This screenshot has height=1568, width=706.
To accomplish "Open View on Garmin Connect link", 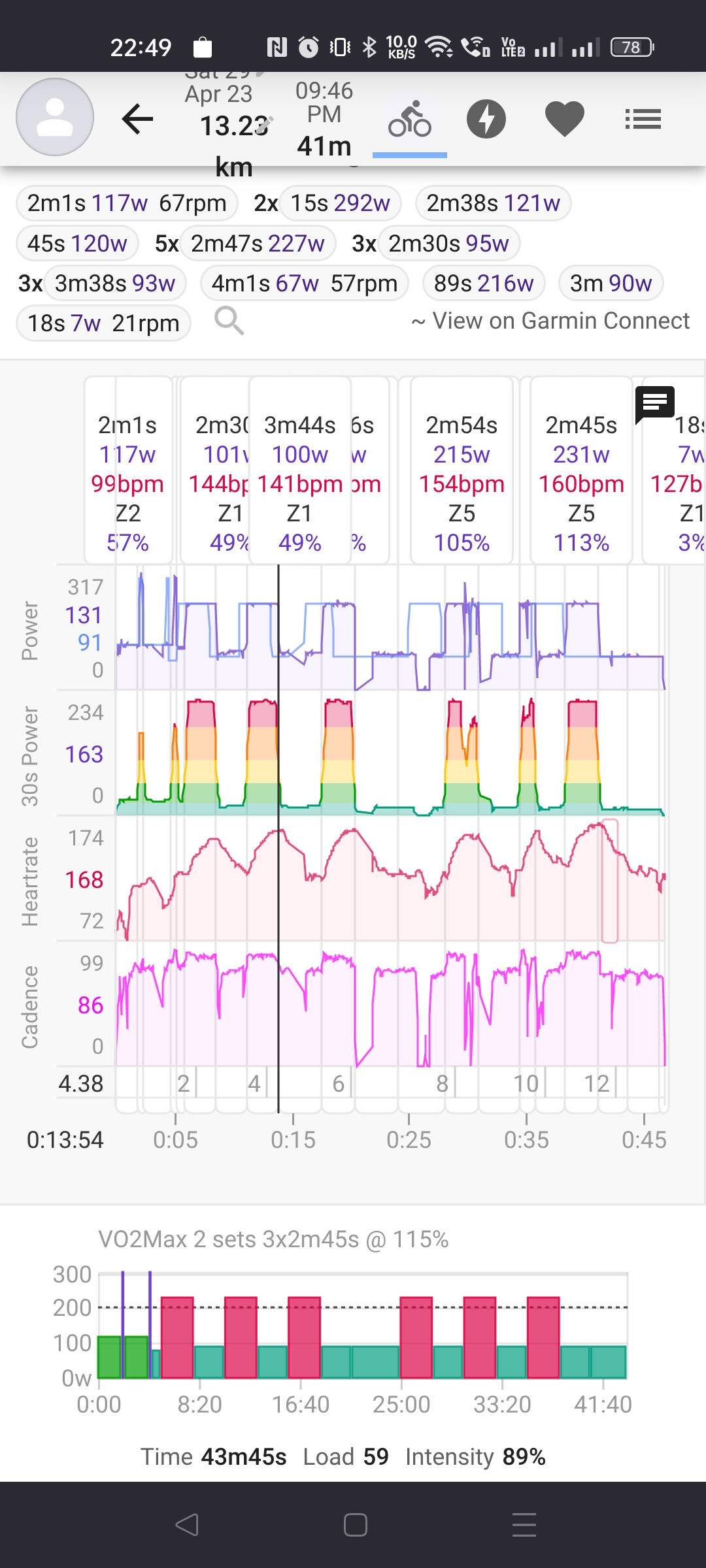I will (550, 321).
